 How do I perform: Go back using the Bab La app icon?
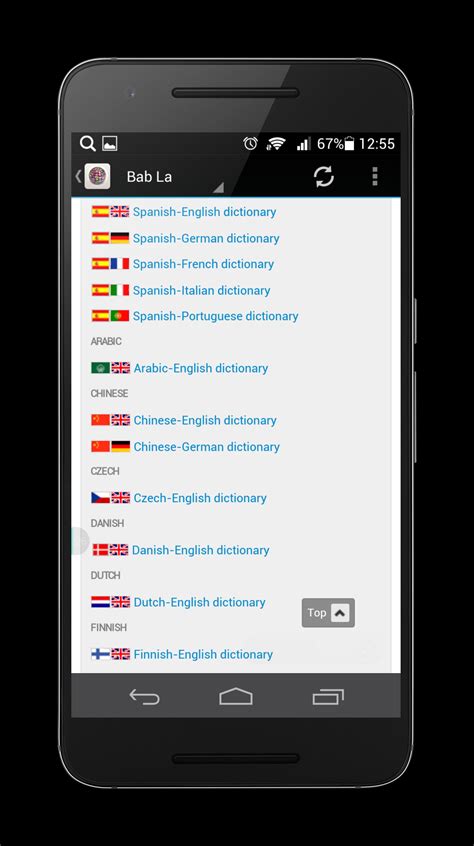pos(94,176)
